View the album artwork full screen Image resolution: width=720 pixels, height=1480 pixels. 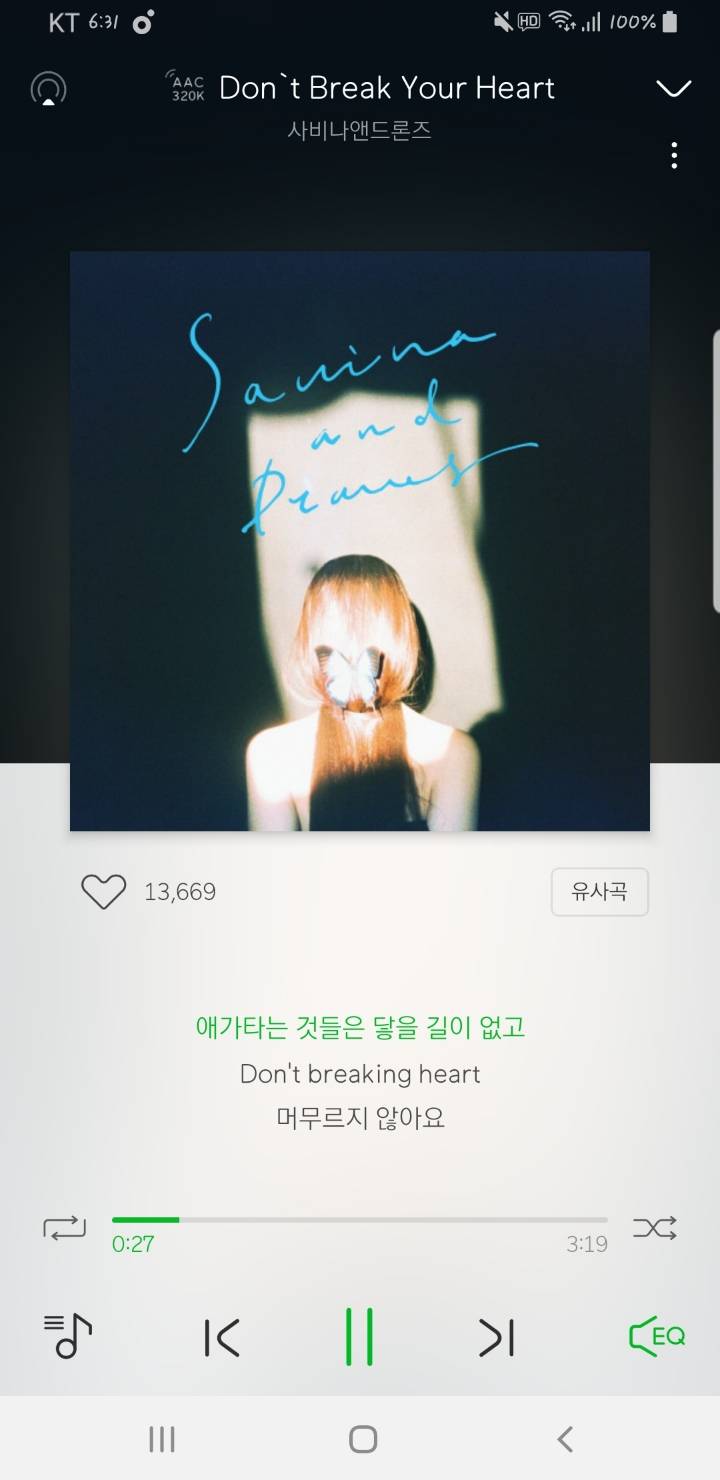click(360, 540)
